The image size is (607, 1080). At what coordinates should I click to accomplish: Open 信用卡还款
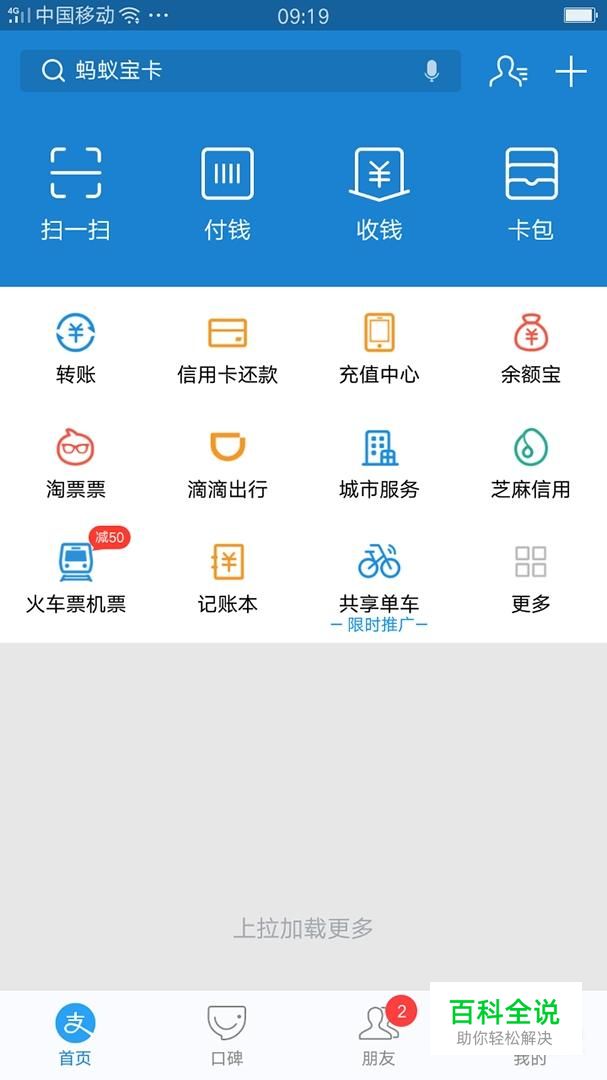point(227,348)
